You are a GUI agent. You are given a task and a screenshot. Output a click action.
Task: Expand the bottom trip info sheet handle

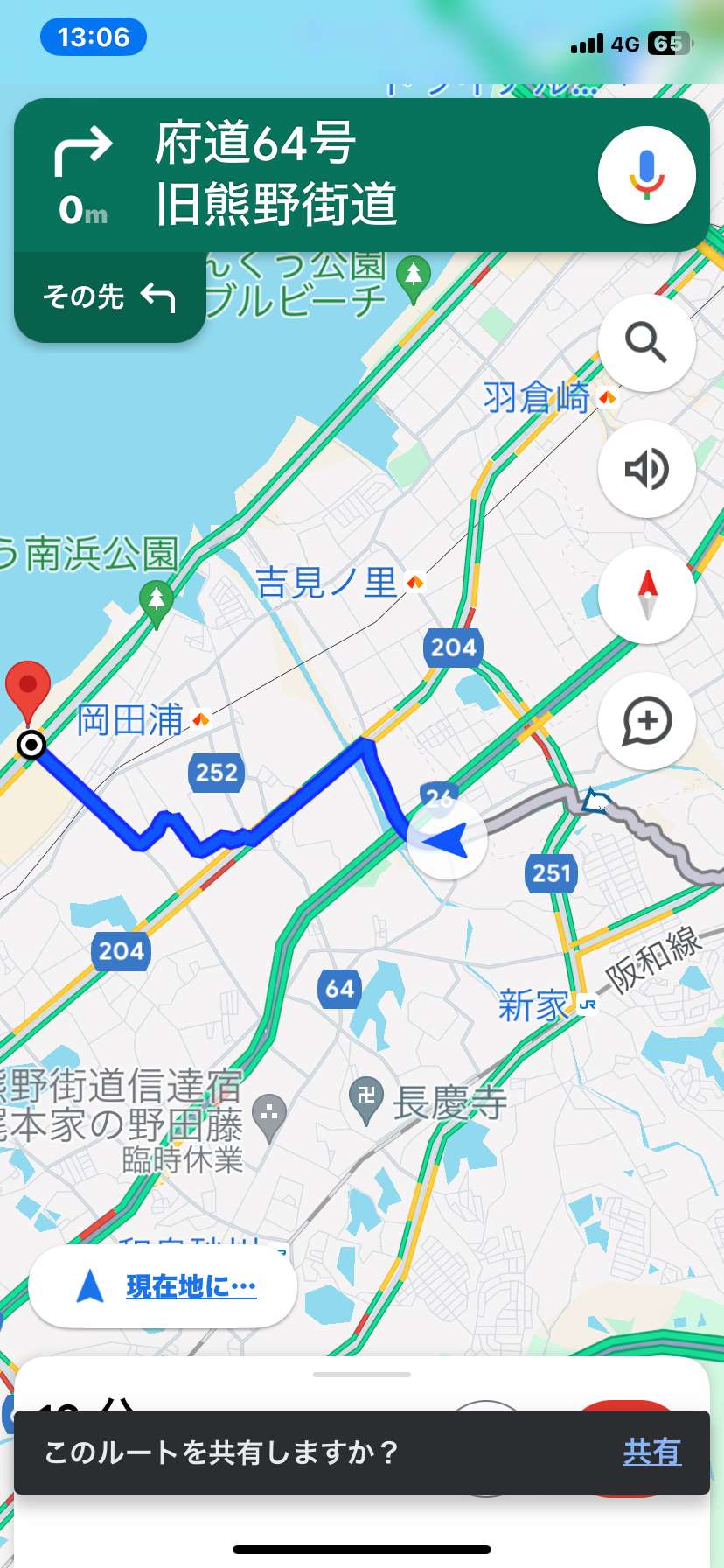tap(362, 1374)
